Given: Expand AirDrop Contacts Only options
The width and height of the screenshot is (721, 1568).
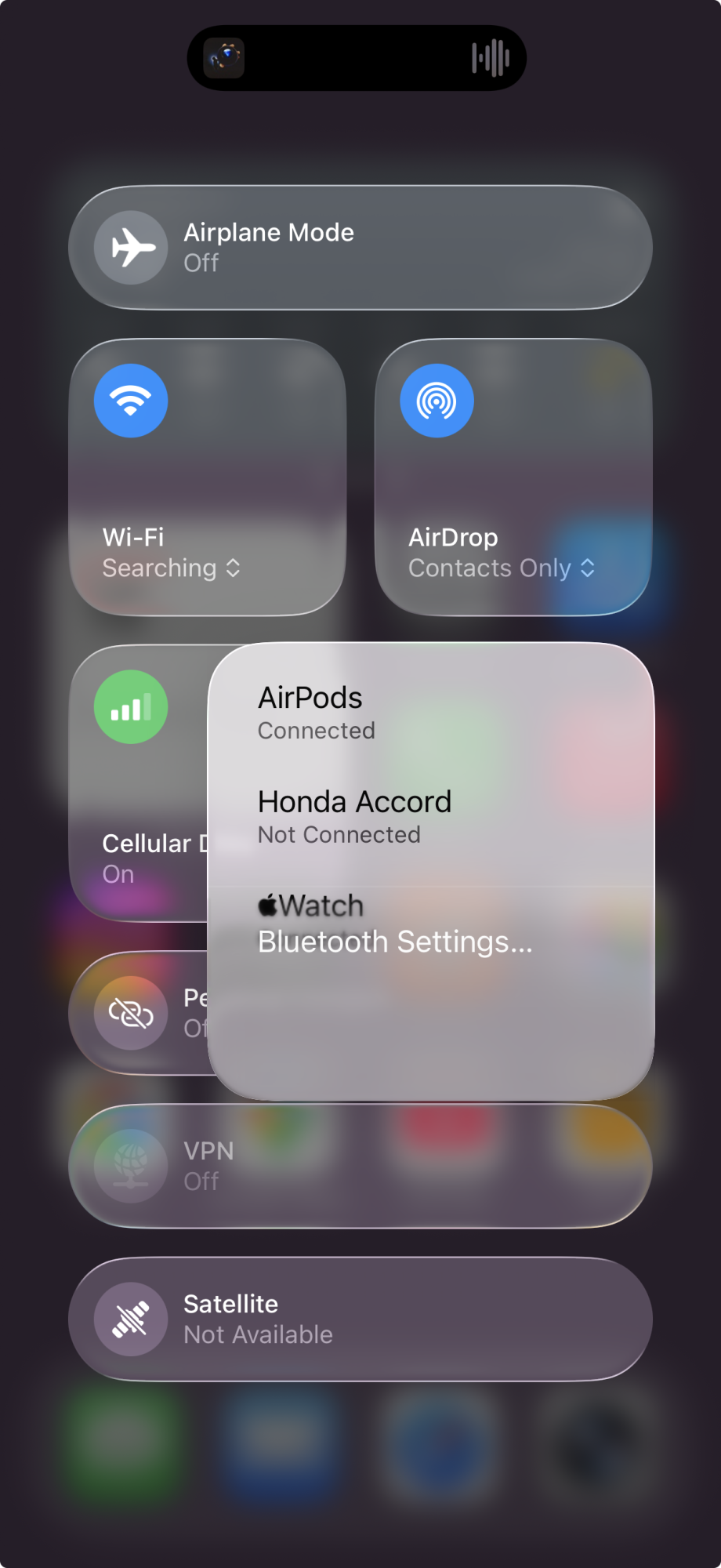Looking at the screenshot, I should 502,568.
